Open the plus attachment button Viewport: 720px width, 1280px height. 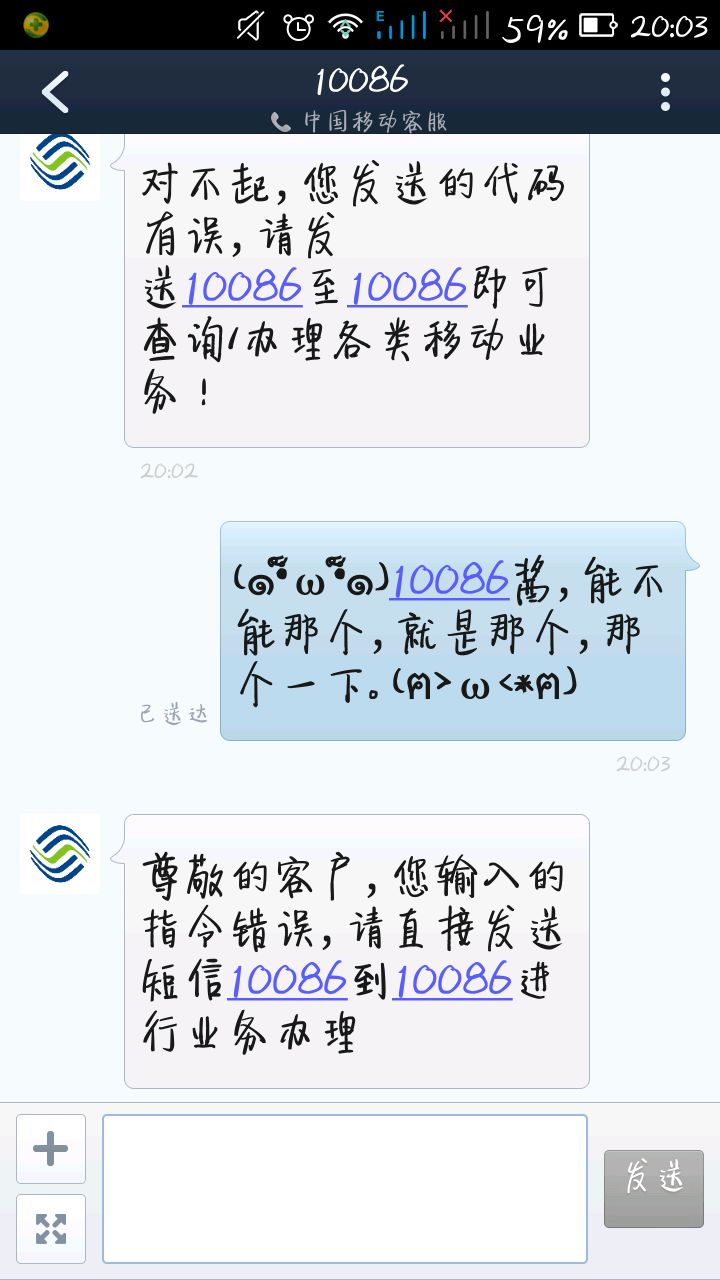[51, 1149]
